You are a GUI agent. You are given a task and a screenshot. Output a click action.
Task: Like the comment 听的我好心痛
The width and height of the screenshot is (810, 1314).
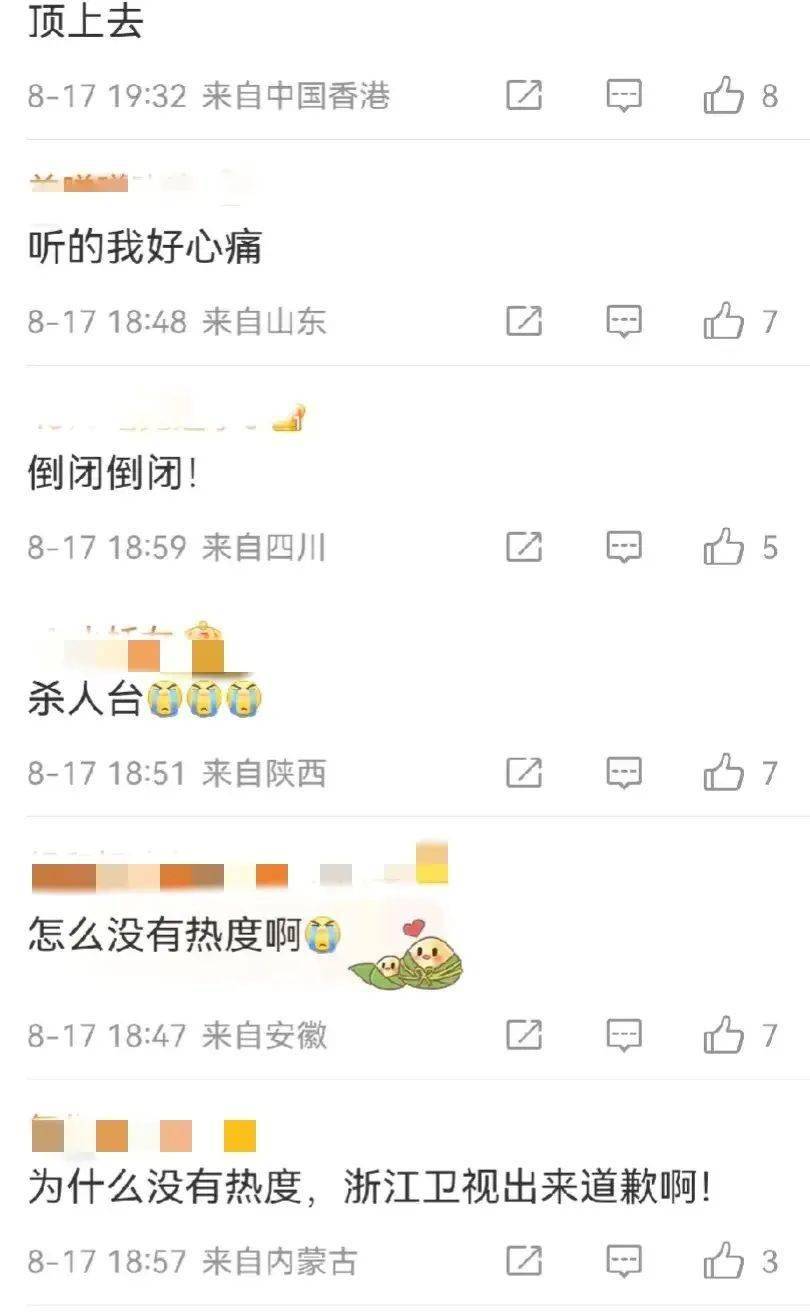(724, 321)
